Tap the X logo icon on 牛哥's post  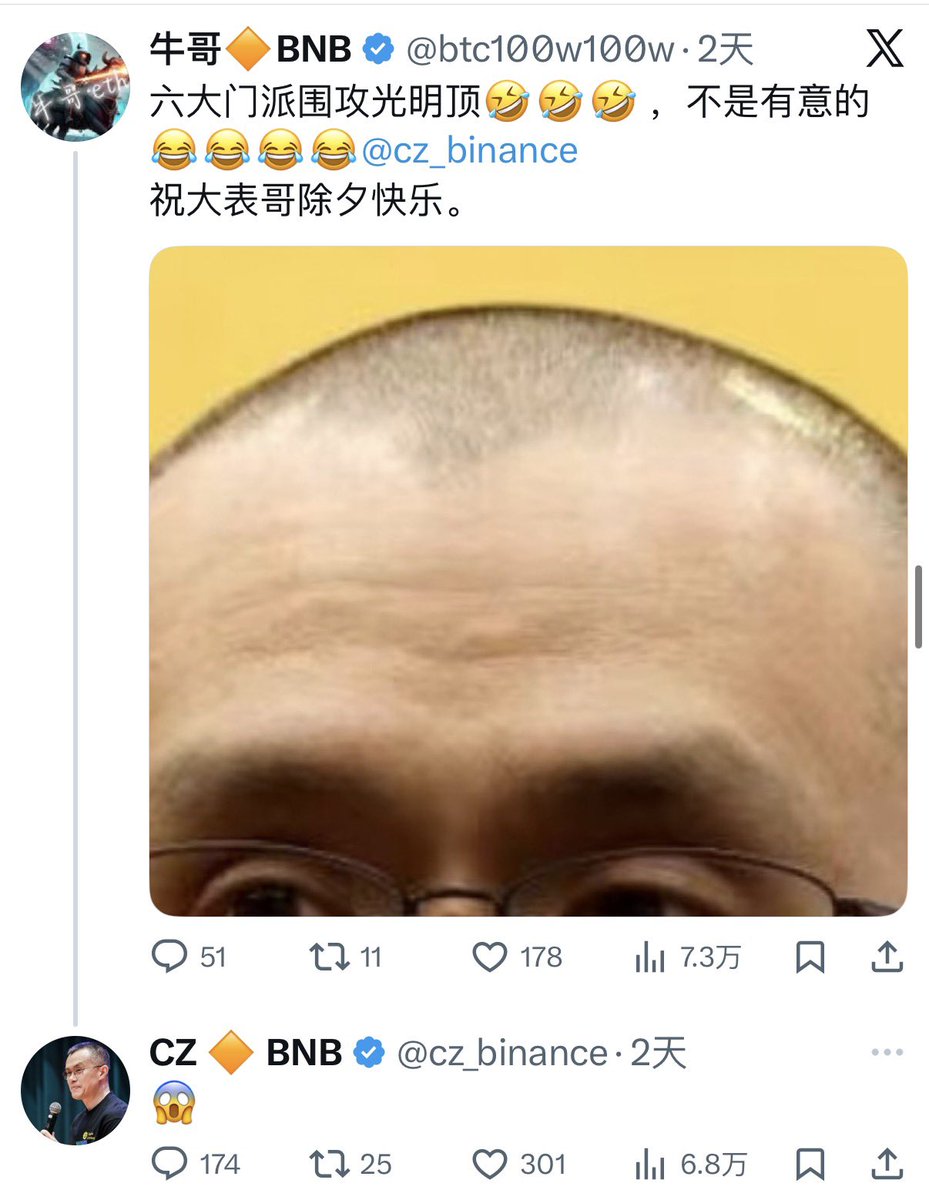[x=884, y=48]
